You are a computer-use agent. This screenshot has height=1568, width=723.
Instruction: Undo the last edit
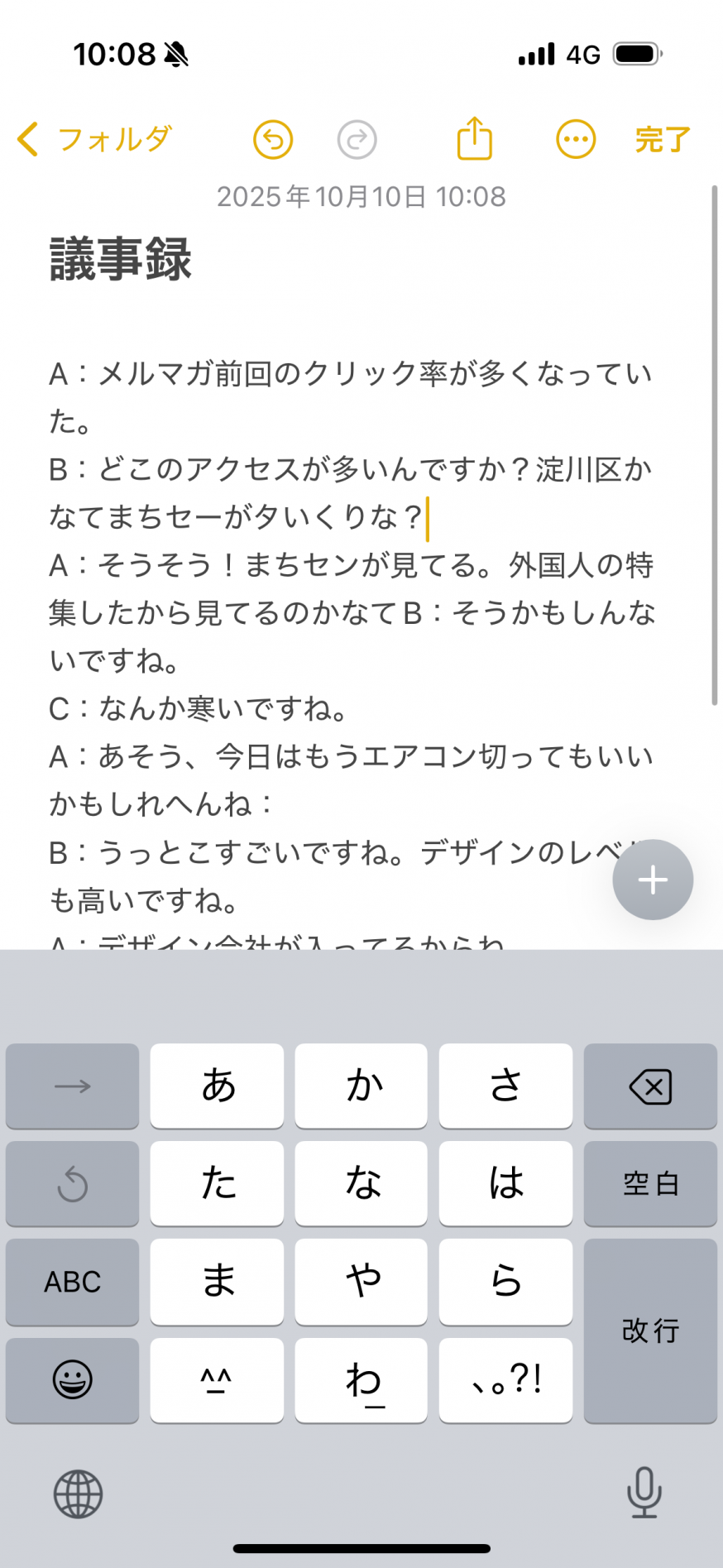pyautogui.click(x=273, y=139)
